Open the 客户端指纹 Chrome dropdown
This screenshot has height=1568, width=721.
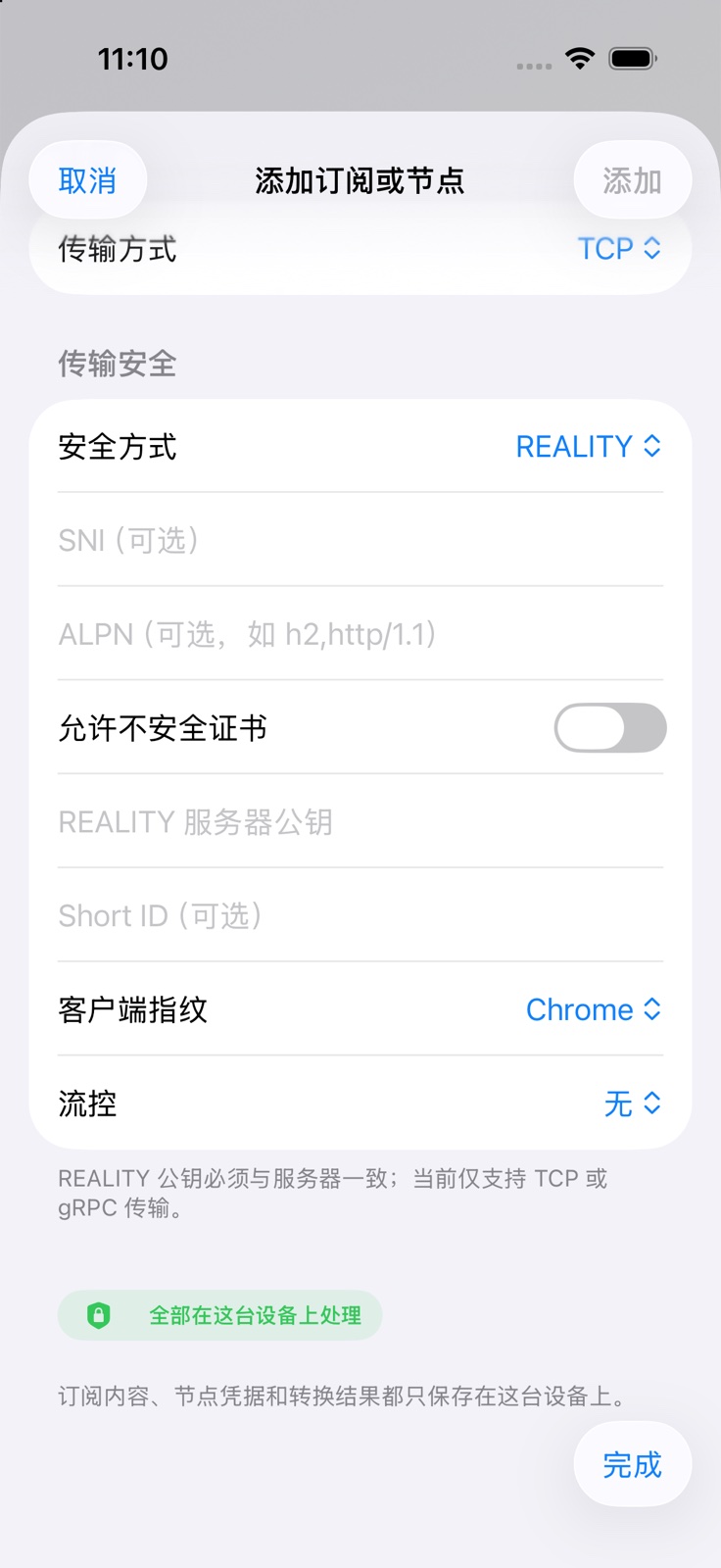[x=594, y=1009]
